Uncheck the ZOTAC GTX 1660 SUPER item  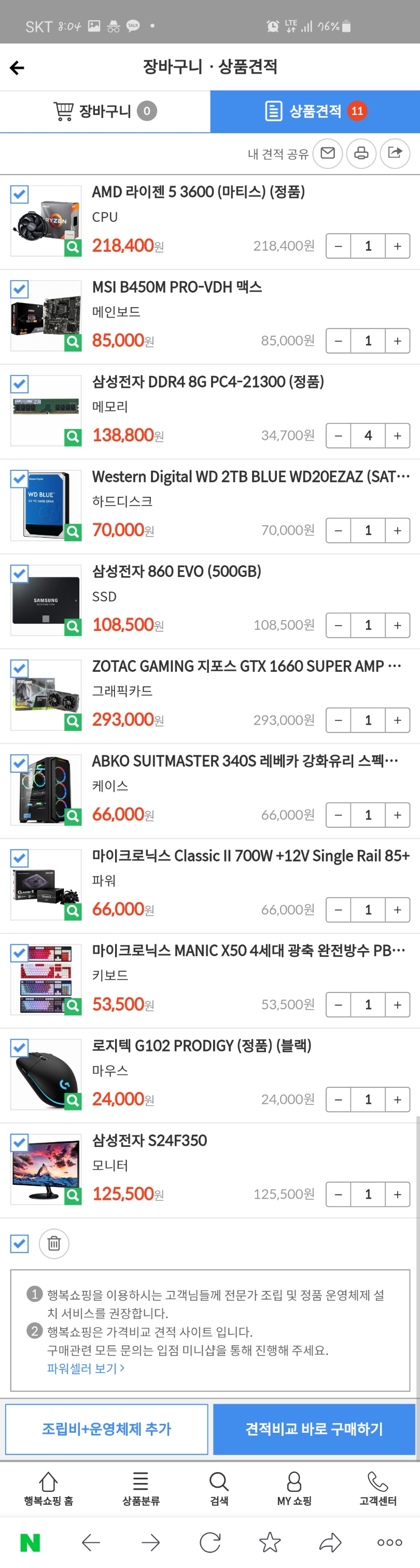(20, 669)
